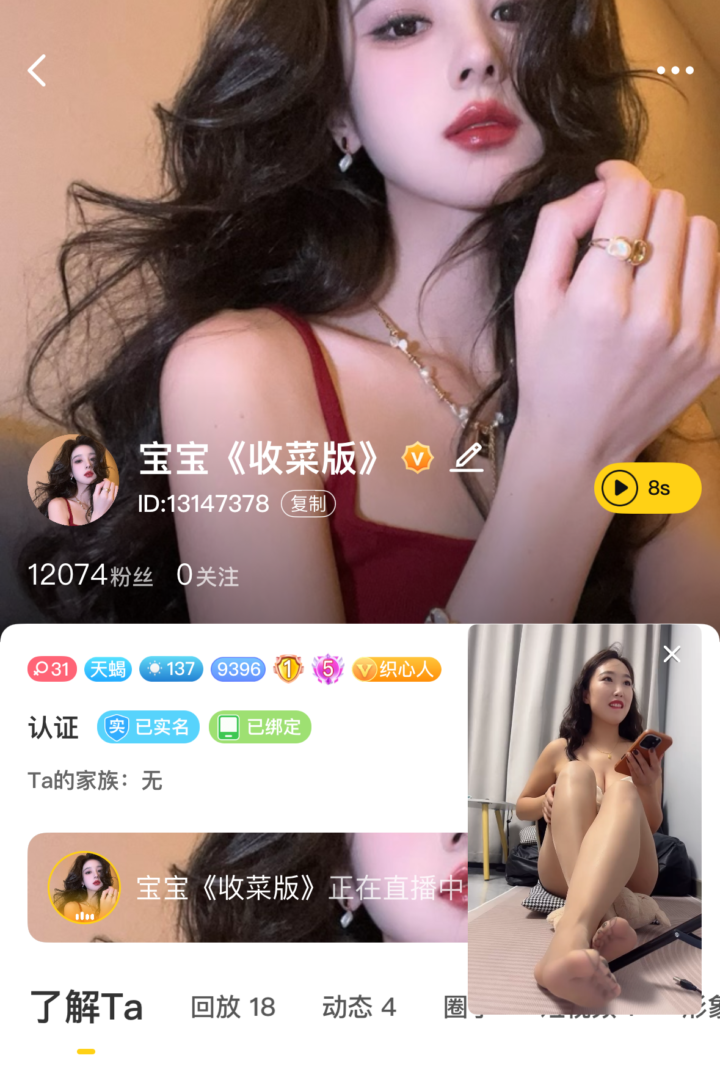Switch to the 动态 4 tab
720x1080 pixels.
(359, 1007)
